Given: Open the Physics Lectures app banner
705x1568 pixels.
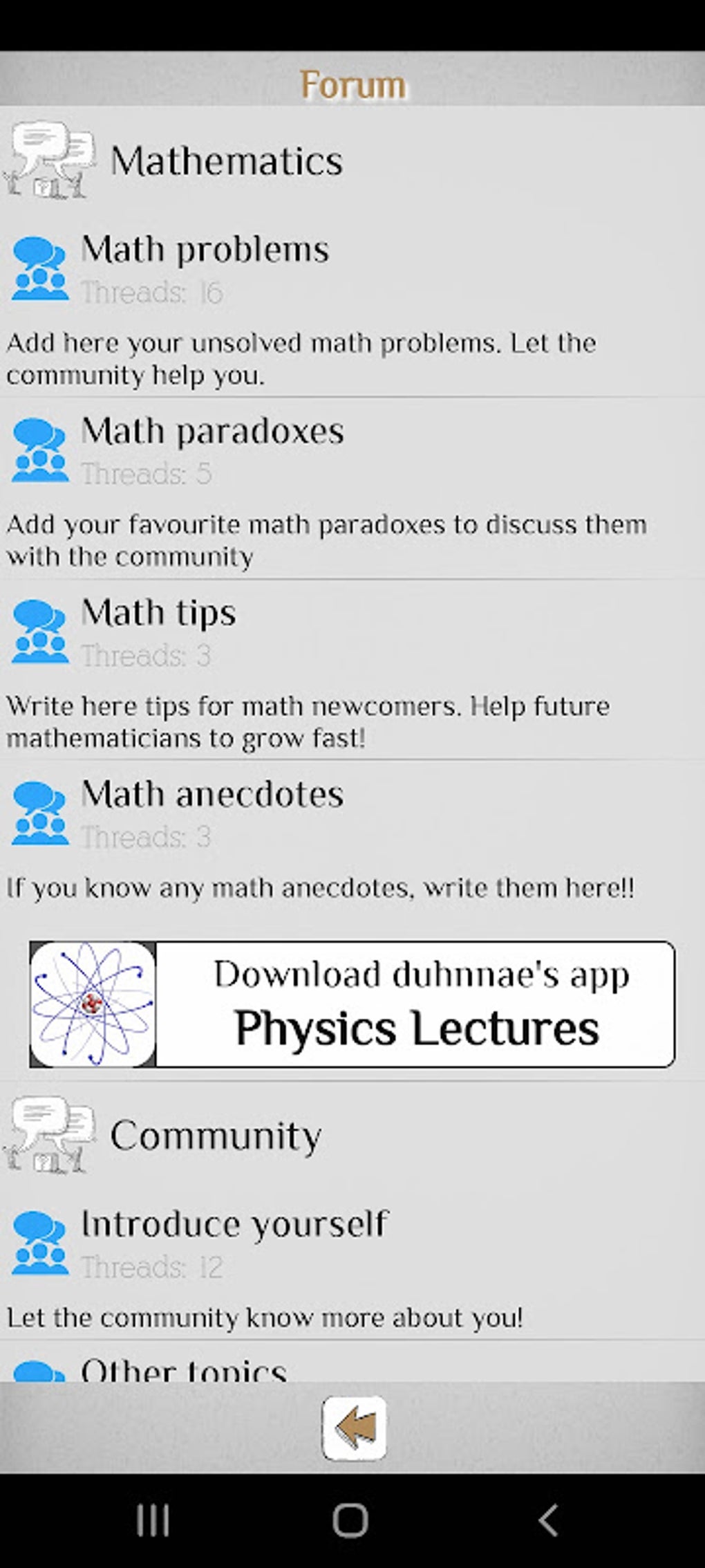Looking at the screenshot, I should pyautogui.click(x=352, y=1004).
